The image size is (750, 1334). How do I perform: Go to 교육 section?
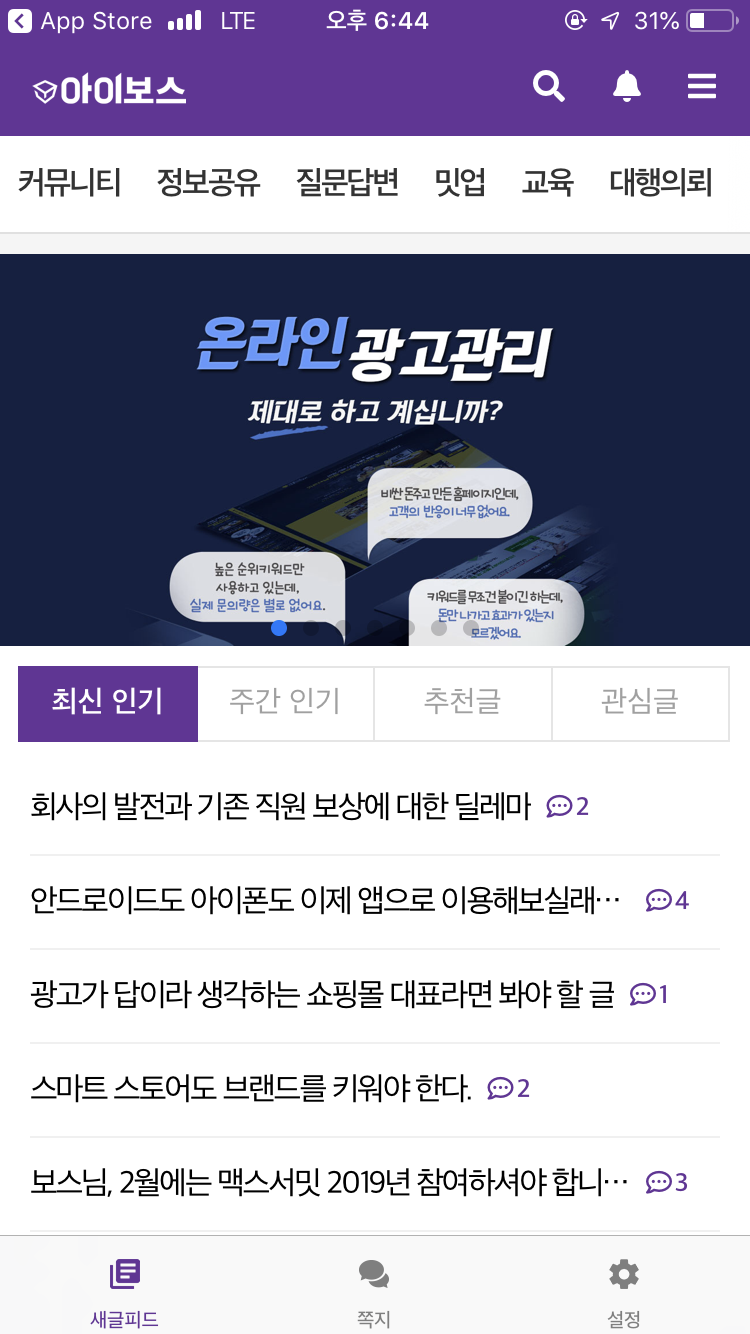[548, 183]
